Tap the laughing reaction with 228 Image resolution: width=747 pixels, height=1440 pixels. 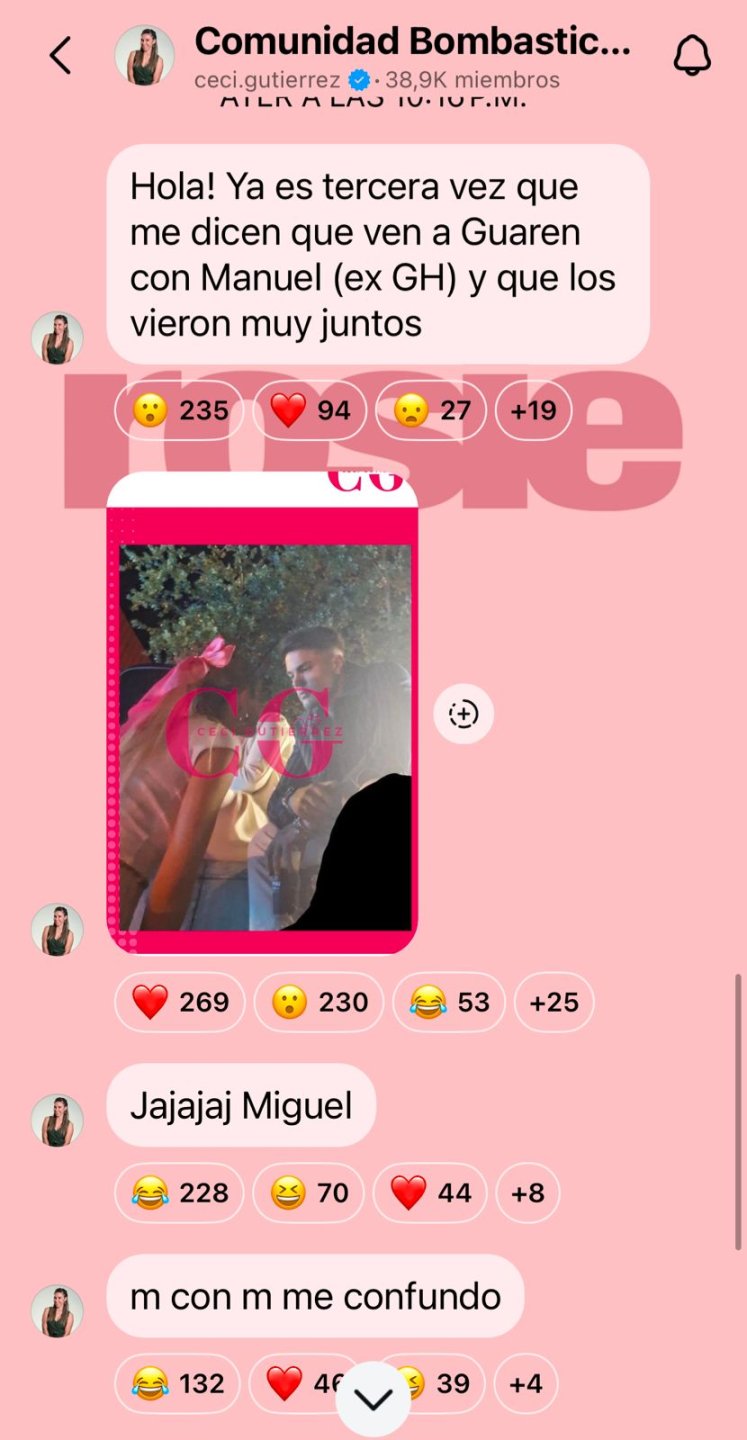click(x=179, y=1192)
